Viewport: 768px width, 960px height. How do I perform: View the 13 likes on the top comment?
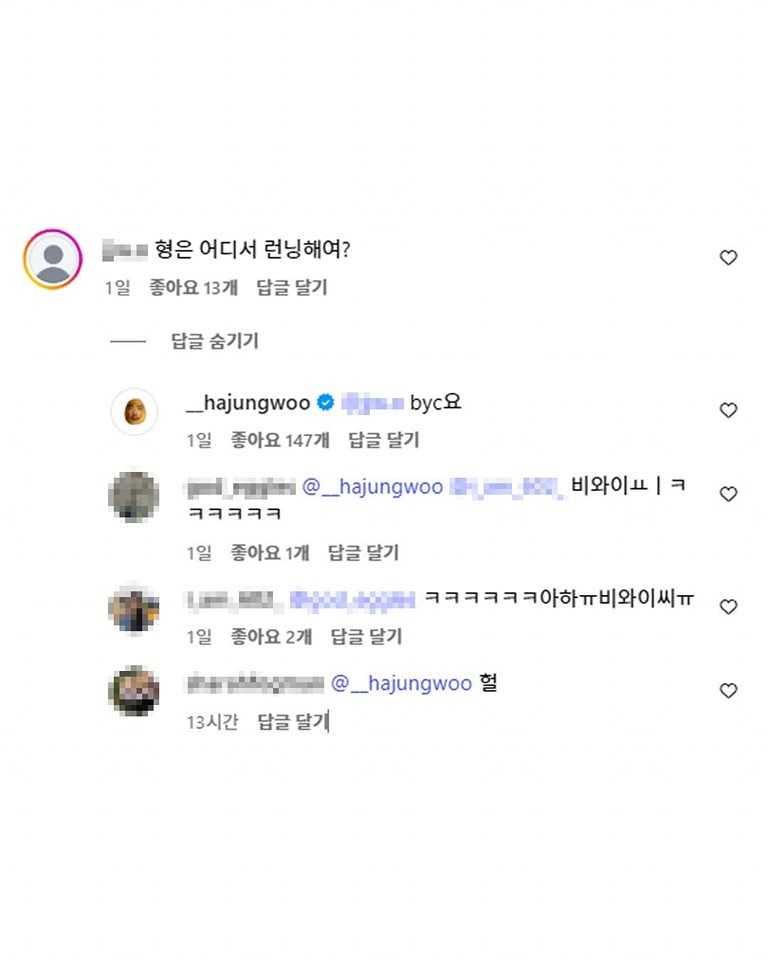click(193, 288)
